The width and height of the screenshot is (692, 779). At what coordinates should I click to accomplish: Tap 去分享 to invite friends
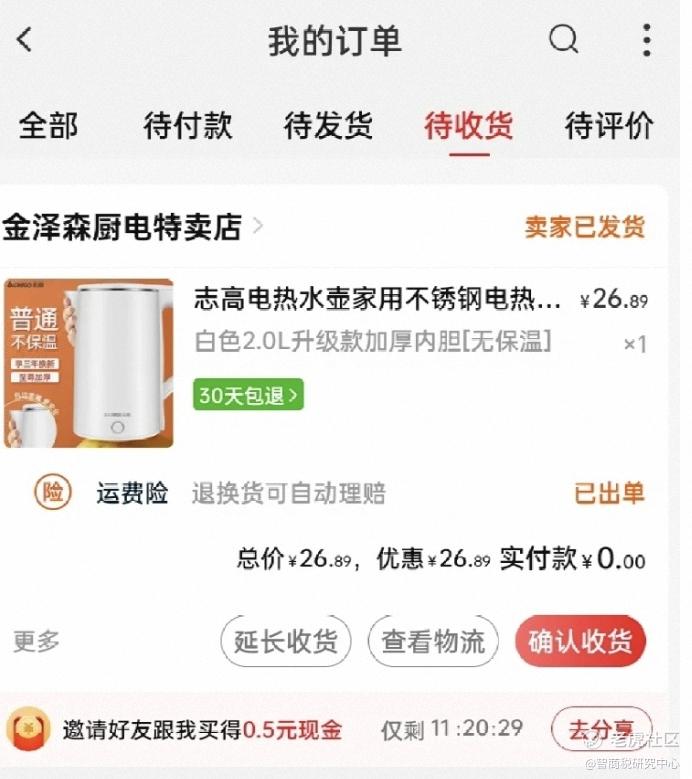coord(602,729)
